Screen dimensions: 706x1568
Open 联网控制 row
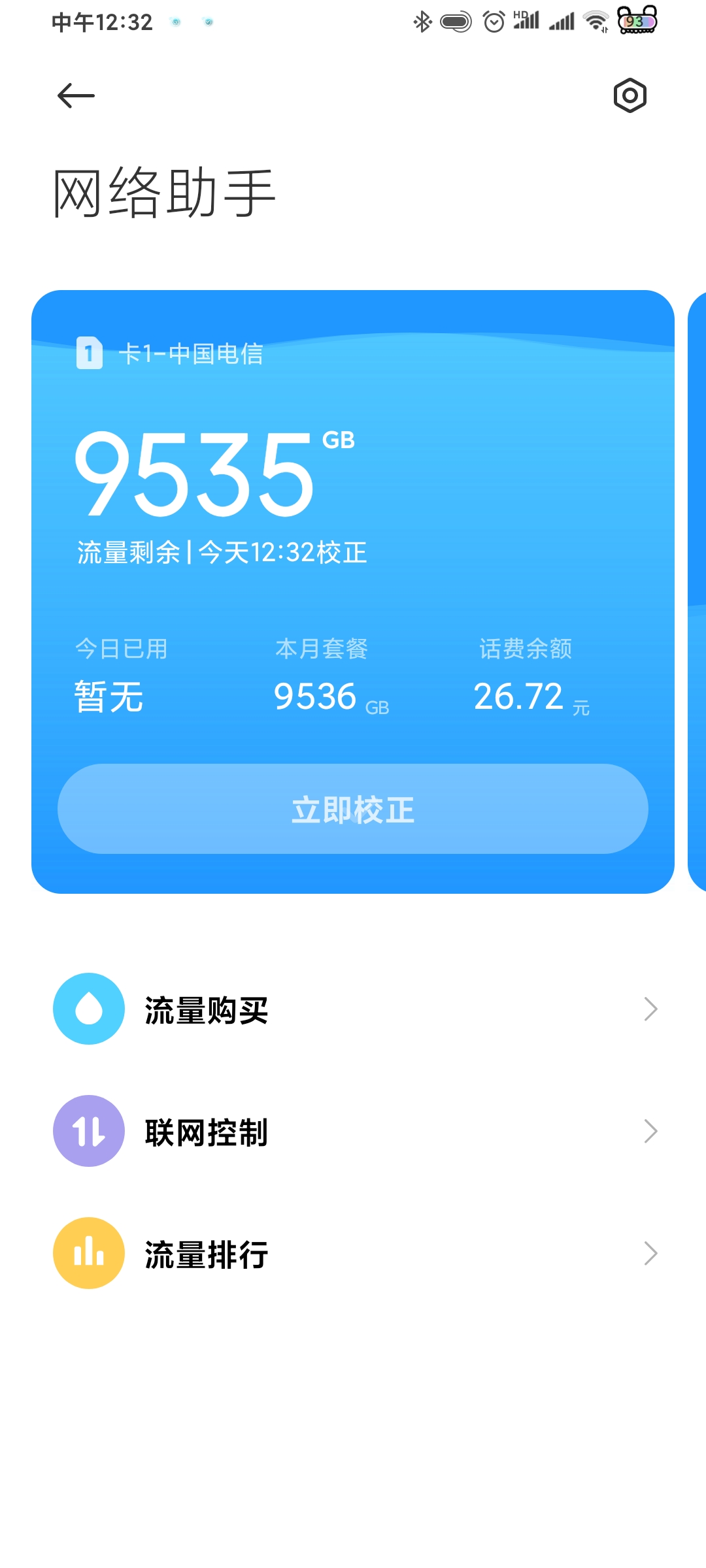point(353,1131)
